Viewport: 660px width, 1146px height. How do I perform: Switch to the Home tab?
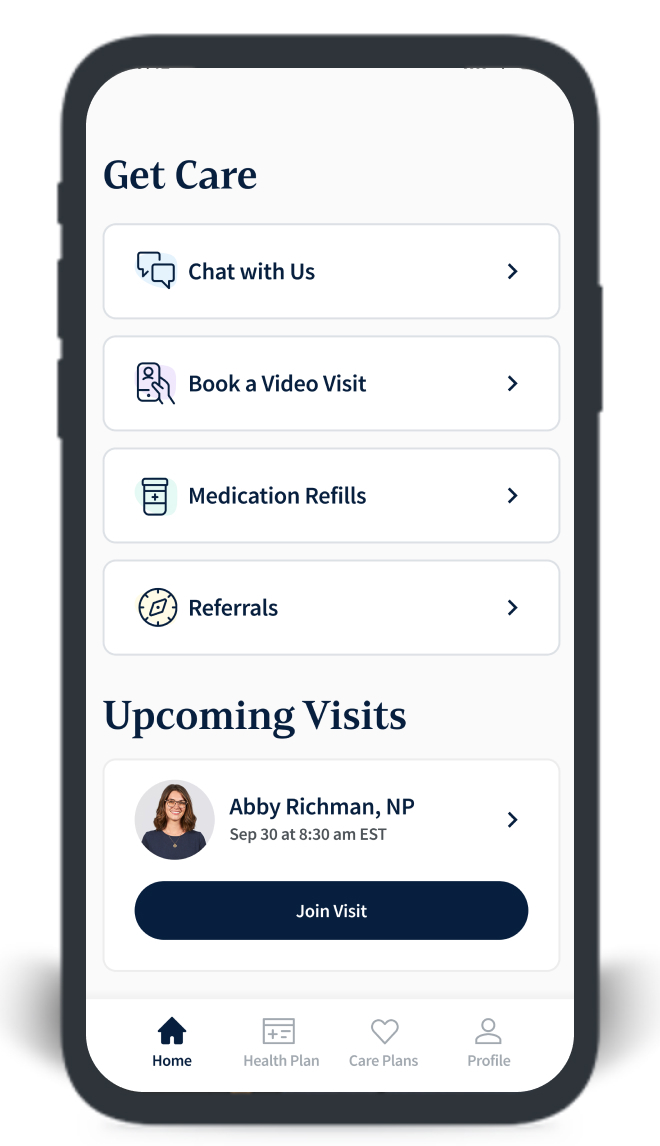[172, 1042]
